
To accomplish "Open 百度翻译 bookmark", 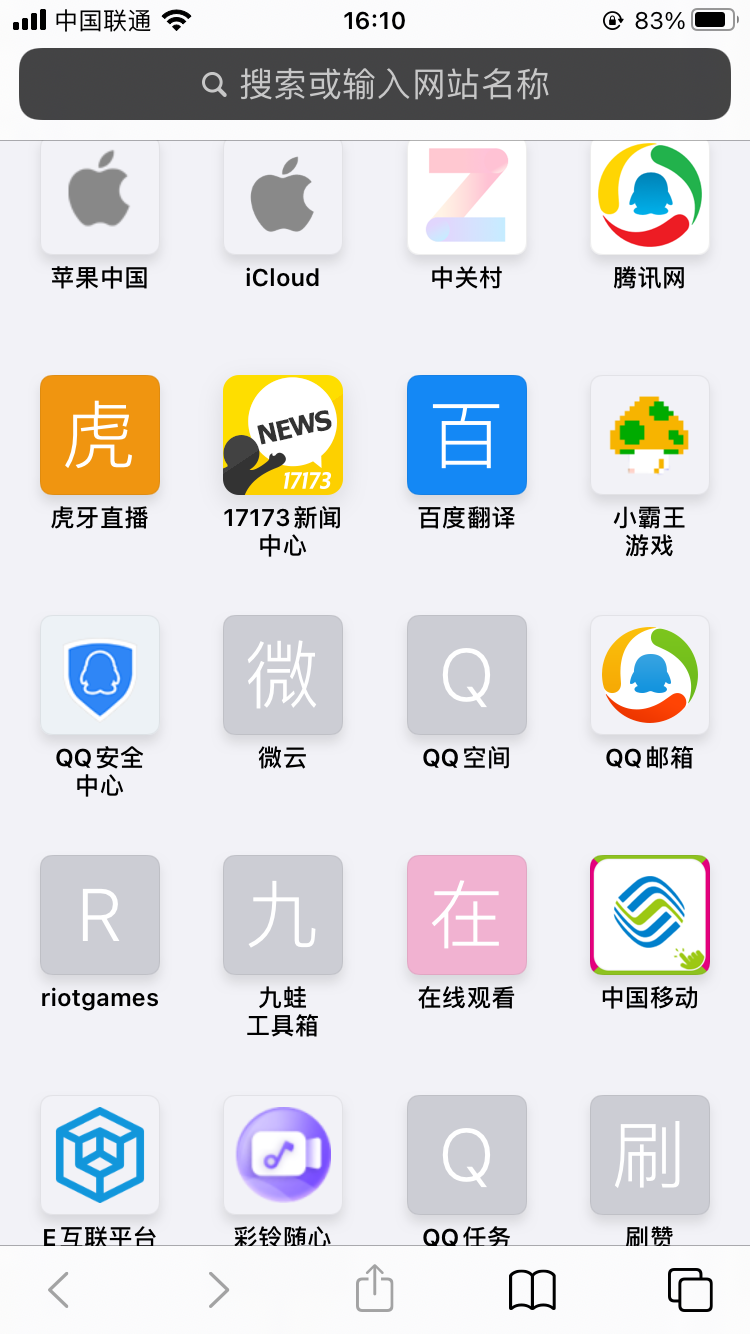I will [467, 435].
